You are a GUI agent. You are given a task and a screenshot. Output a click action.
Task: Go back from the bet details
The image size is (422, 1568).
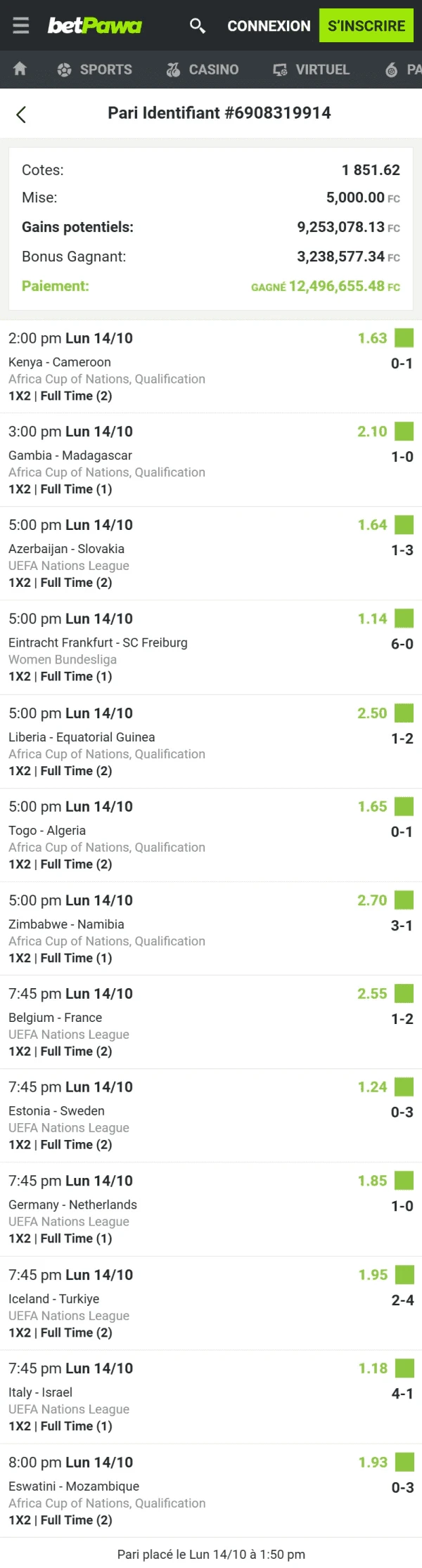[x=21, y=115]
